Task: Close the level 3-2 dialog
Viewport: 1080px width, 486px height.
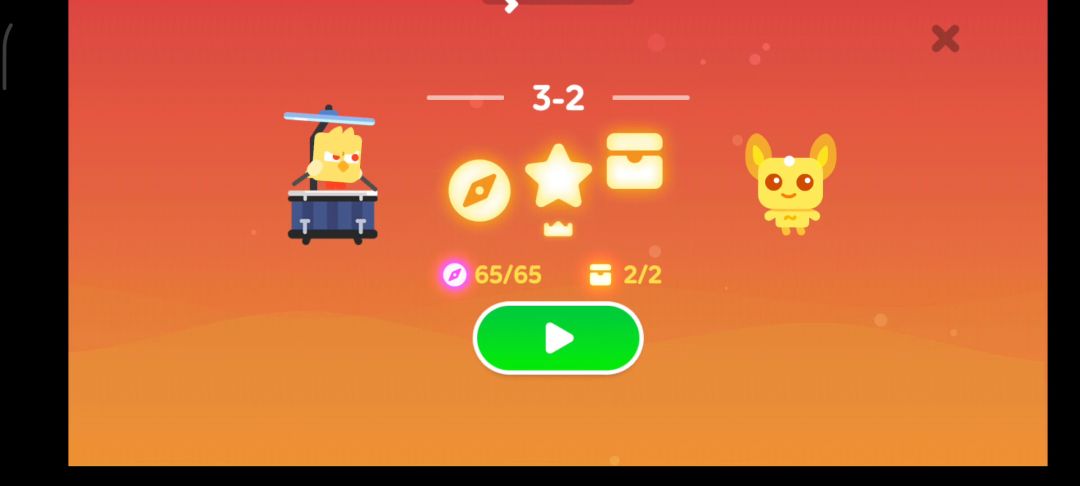Action: point(945,39)
